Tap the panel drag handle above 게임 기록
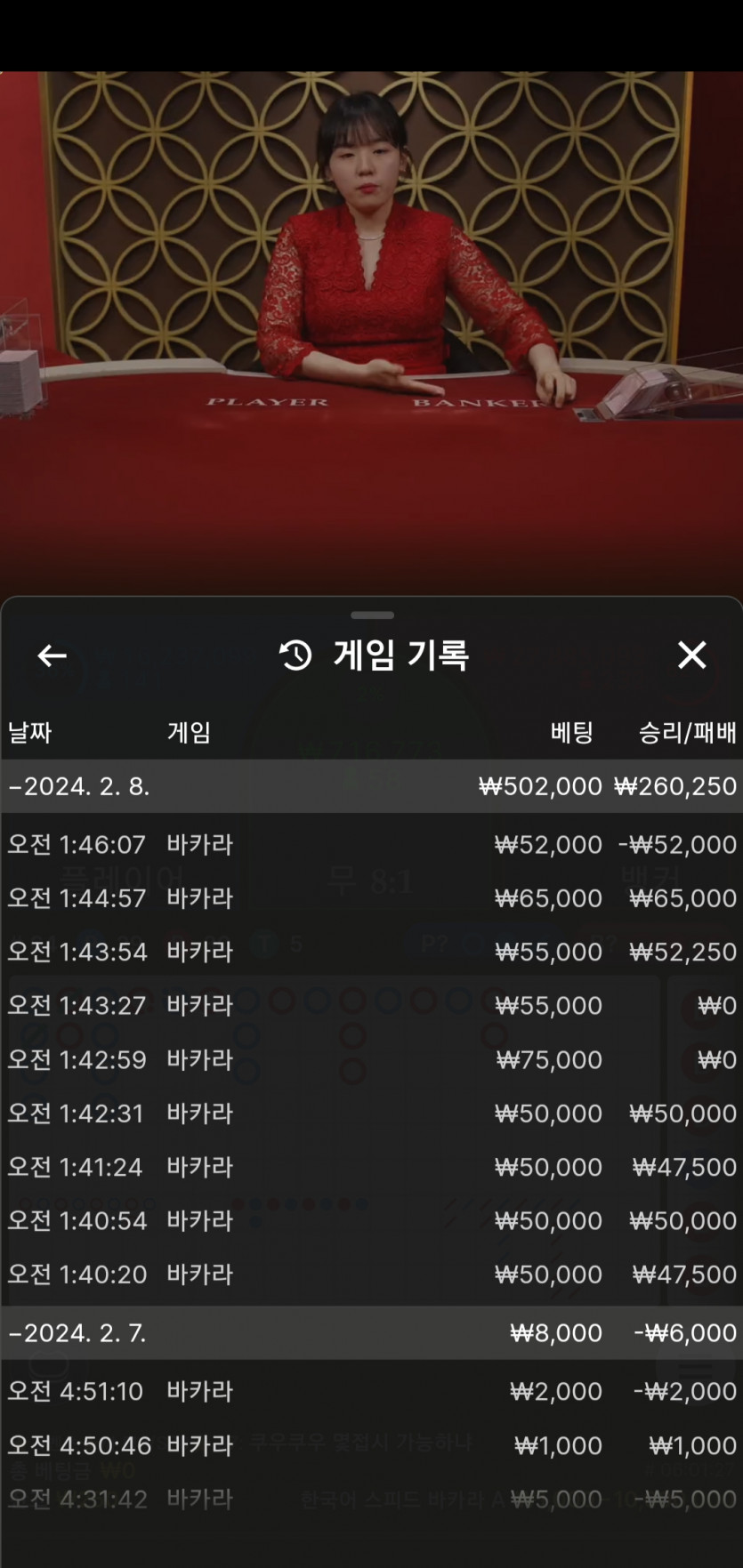The width and height of the screenshot is (743, 1568). tap(372, 615)
